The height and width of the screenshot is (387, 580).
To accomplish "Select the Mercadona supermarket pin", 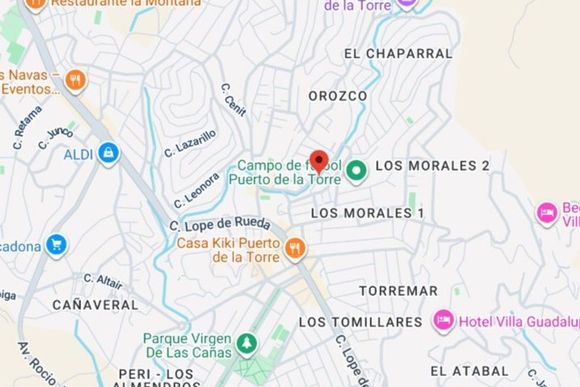I will coord(57,246).
